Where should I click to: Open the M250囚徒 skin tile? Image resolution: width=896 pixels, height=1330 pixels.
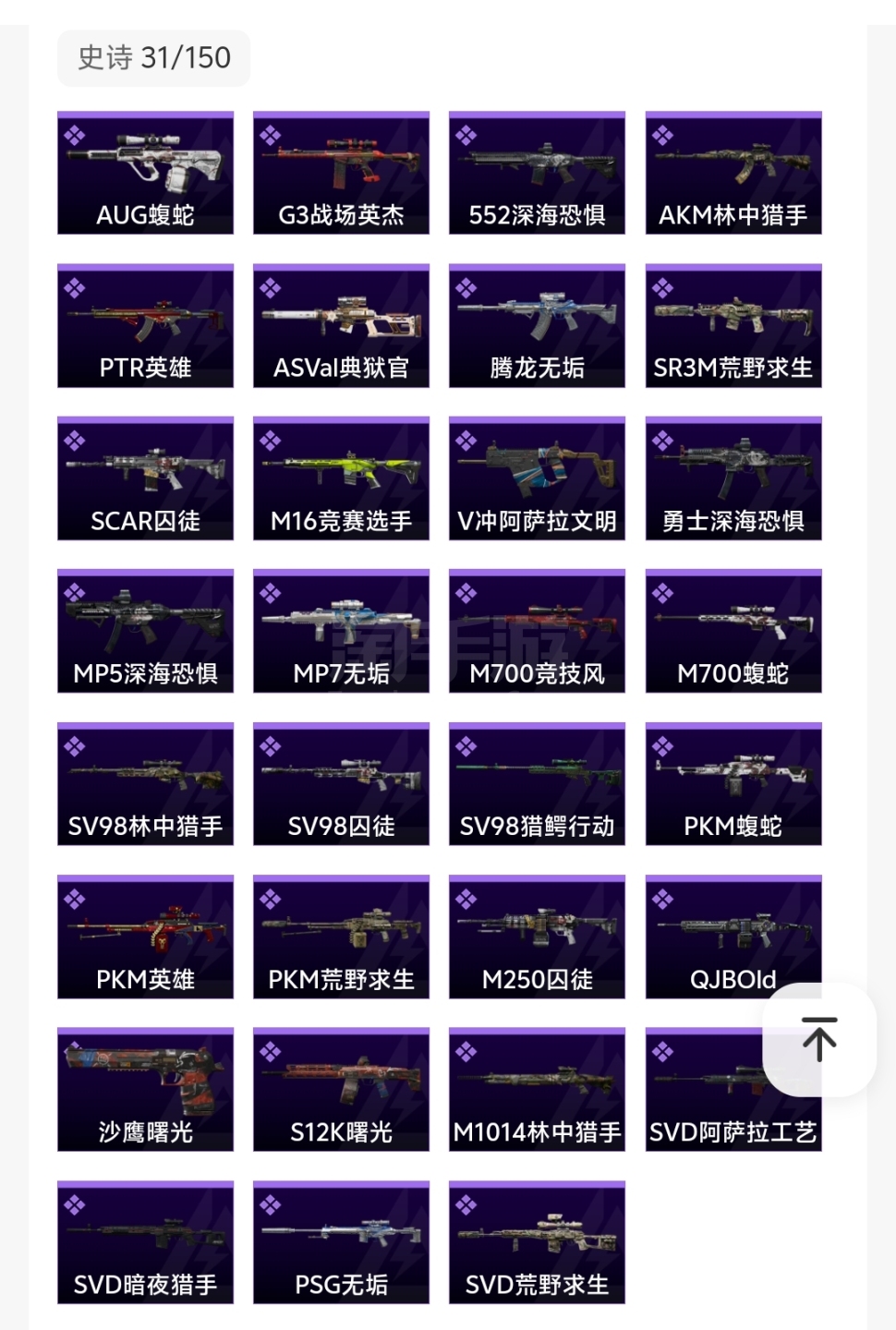tap(537, 937)
